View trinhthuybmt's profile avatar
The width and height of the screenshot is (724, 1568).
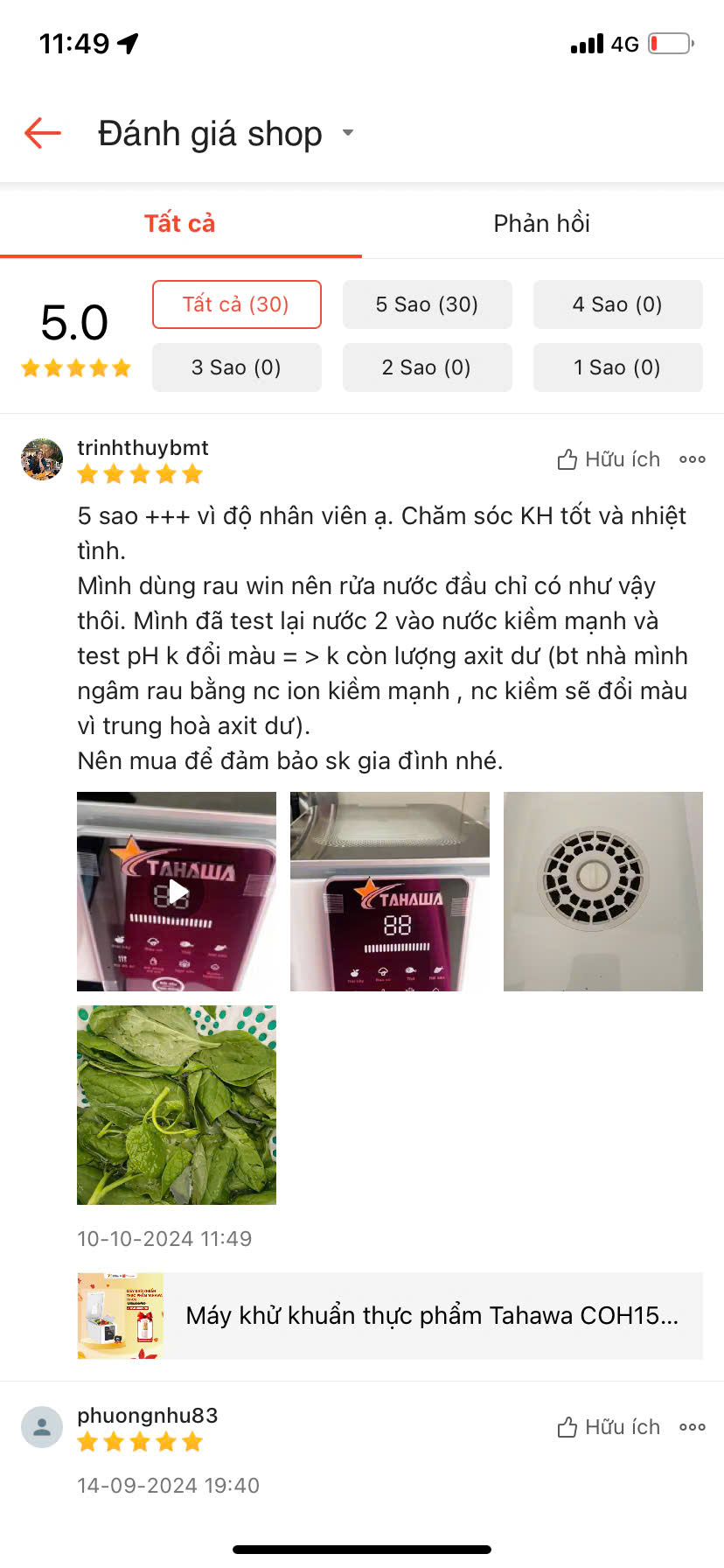click(x=42, y=459)
